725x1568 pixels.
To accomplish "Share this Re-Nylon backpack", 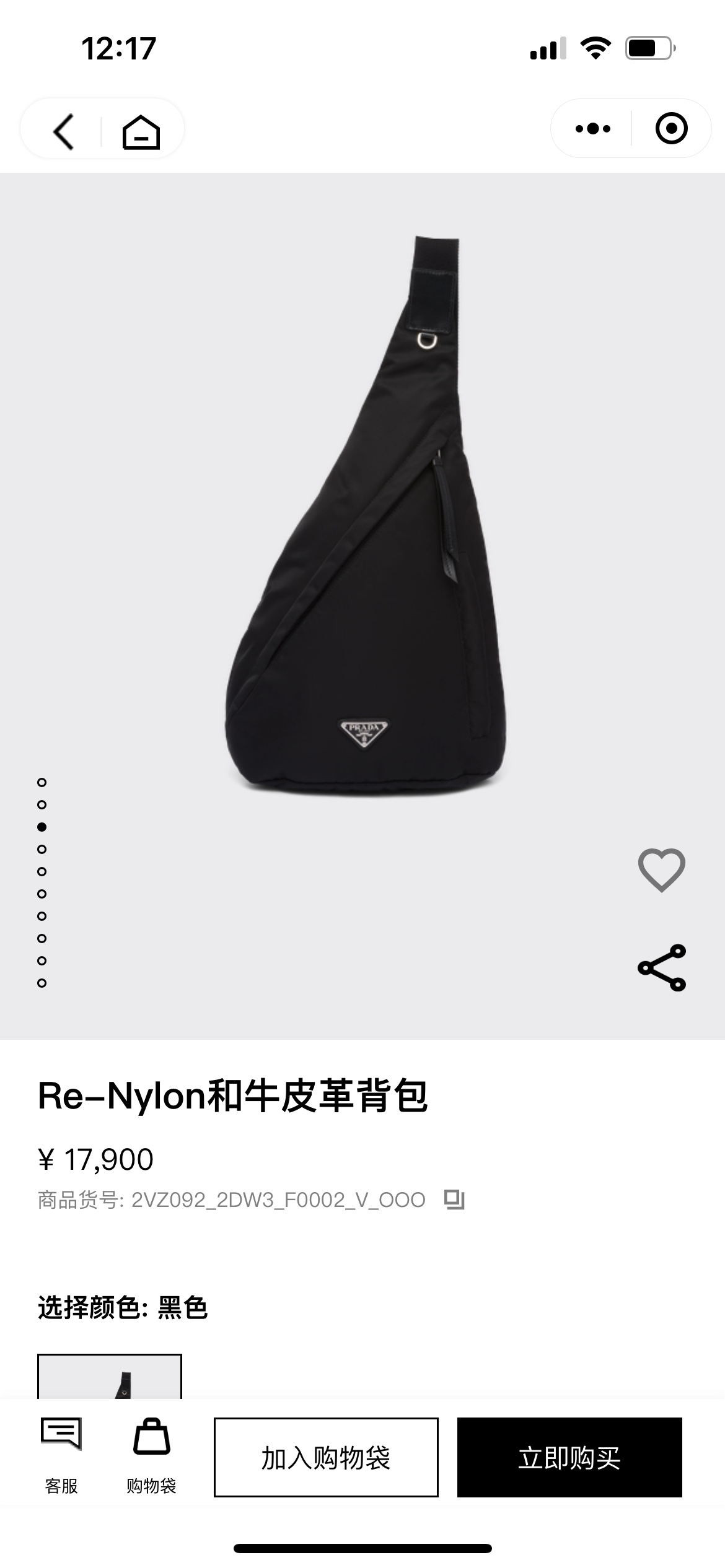I will pos(661,967).
